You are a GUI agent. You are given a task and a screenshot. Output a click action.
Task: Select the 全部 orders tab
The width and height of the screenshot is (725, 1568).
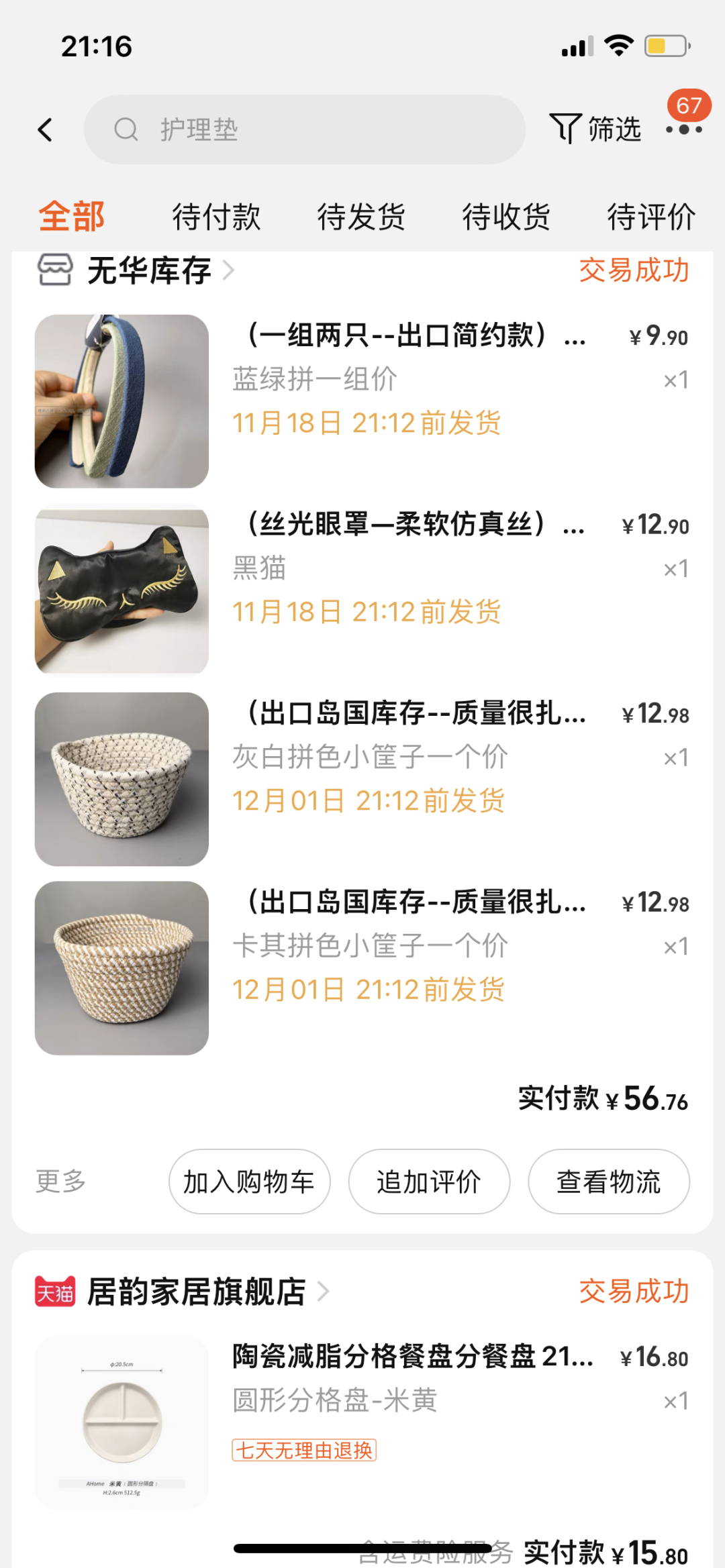[72, 217]
